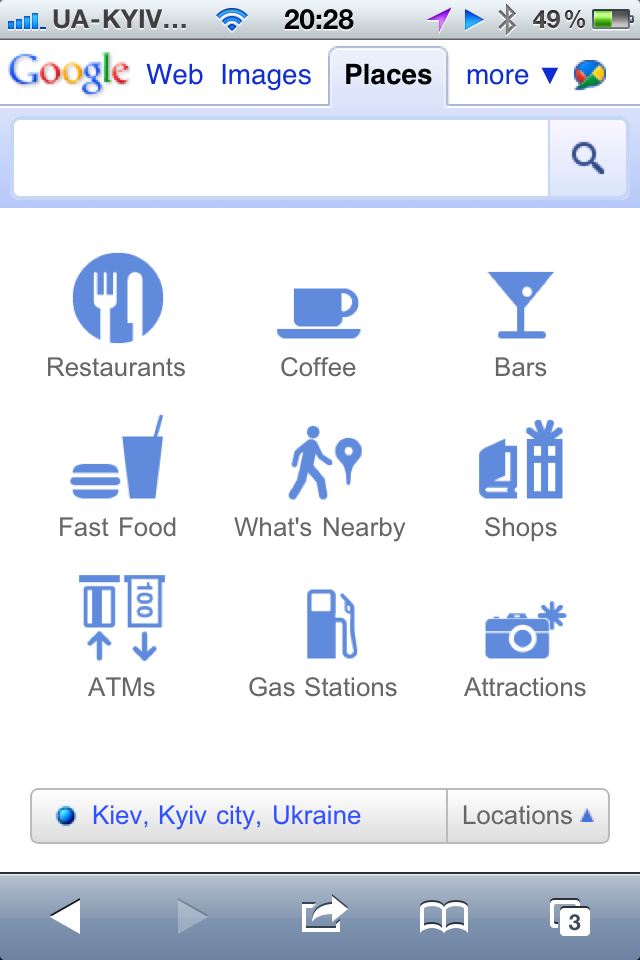Open the Safari bookmarks
640x960 pixels.
pos(443,916)
